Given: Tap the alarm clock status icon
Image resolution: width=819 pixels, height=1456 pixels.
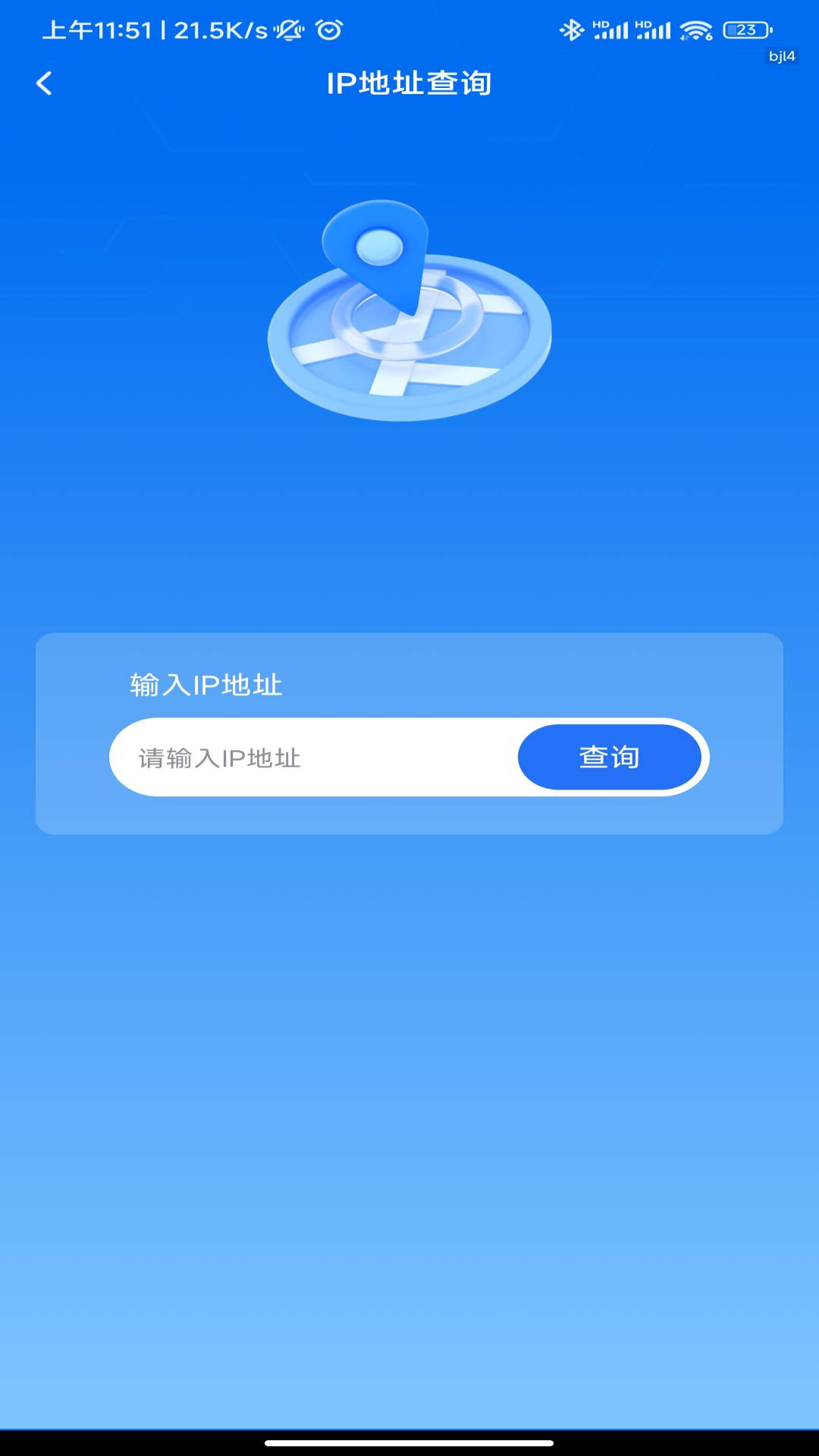Looking at the screenshot, I should click(329, 30).
